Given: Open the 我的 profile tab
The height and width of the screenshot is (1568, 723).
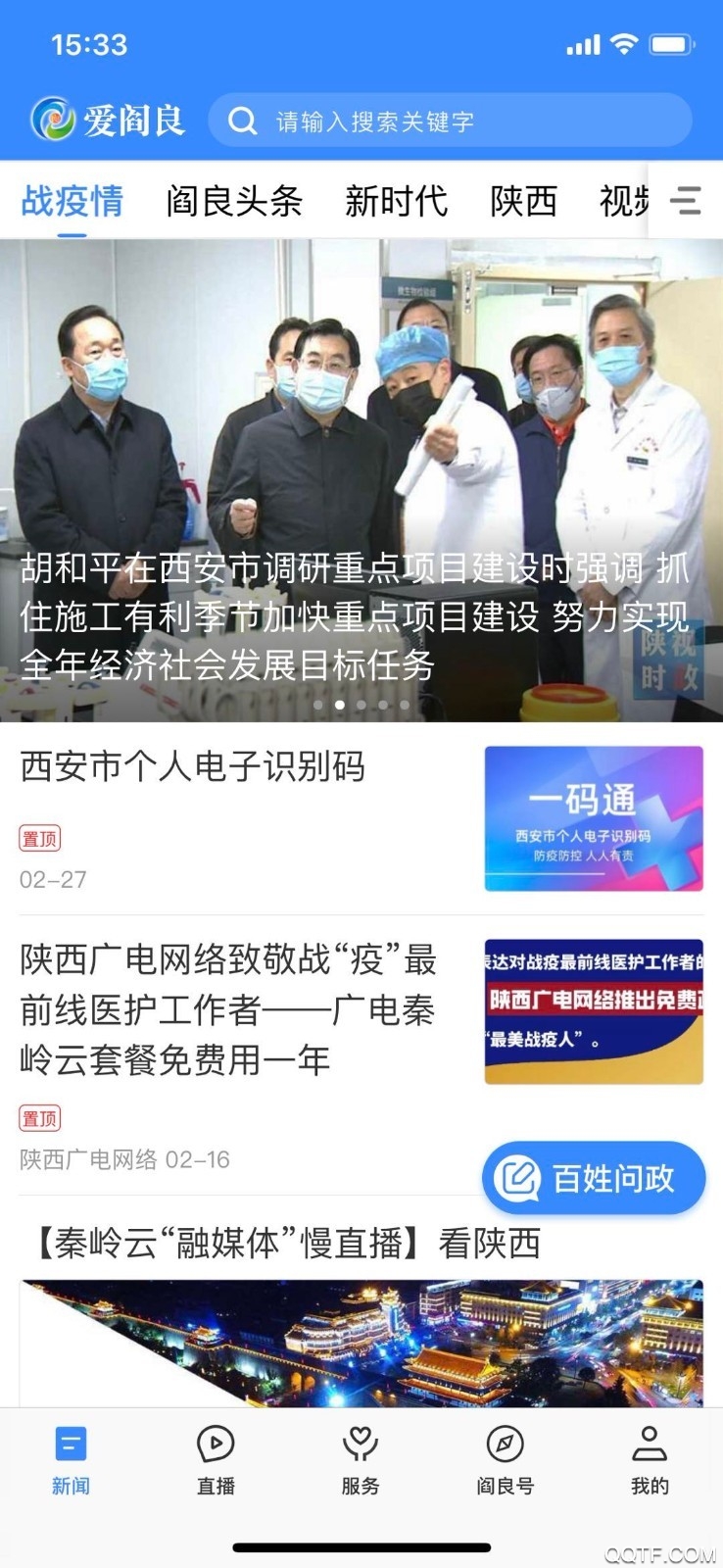Looking at the screenshot, I should click(650, 1460).
